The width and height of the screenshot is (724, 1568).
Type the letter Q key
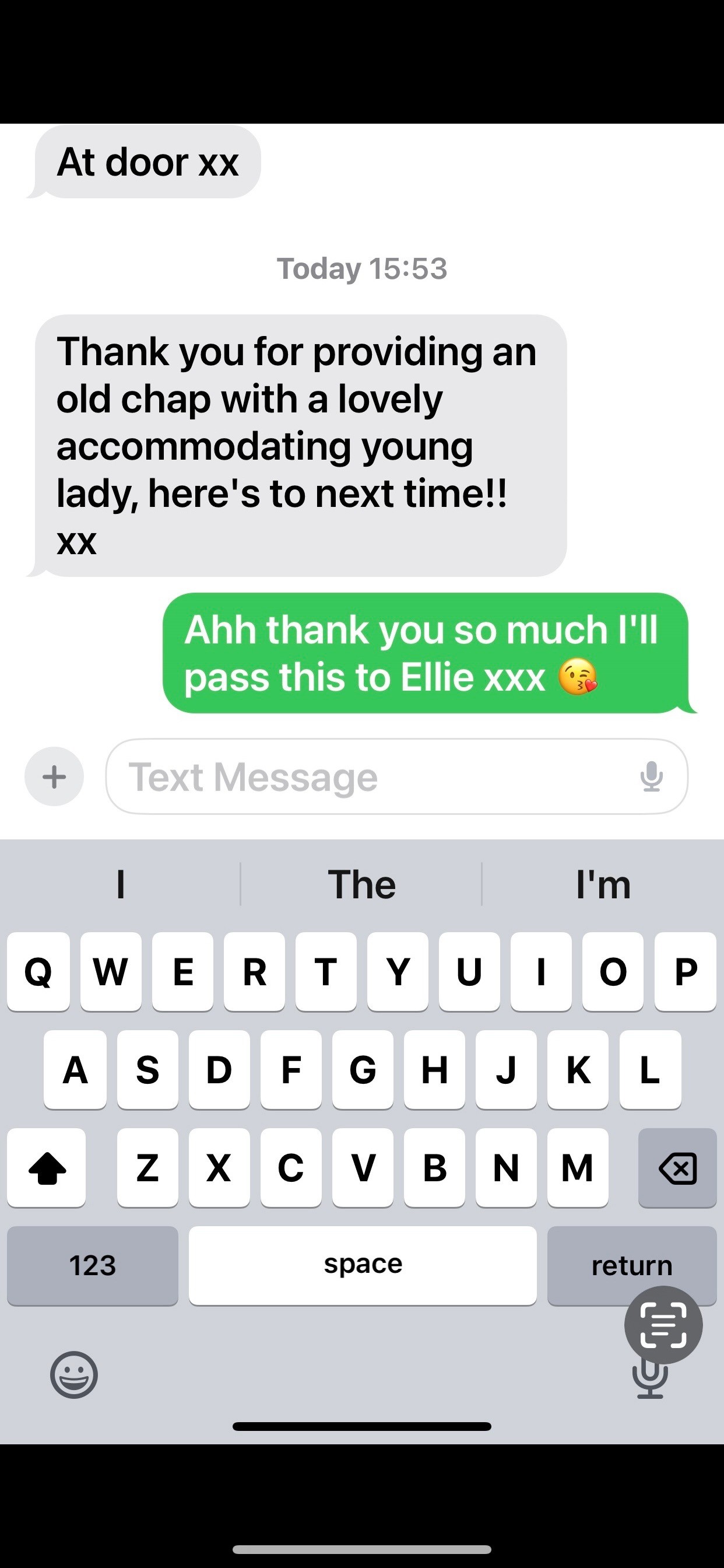coord(38,971)
